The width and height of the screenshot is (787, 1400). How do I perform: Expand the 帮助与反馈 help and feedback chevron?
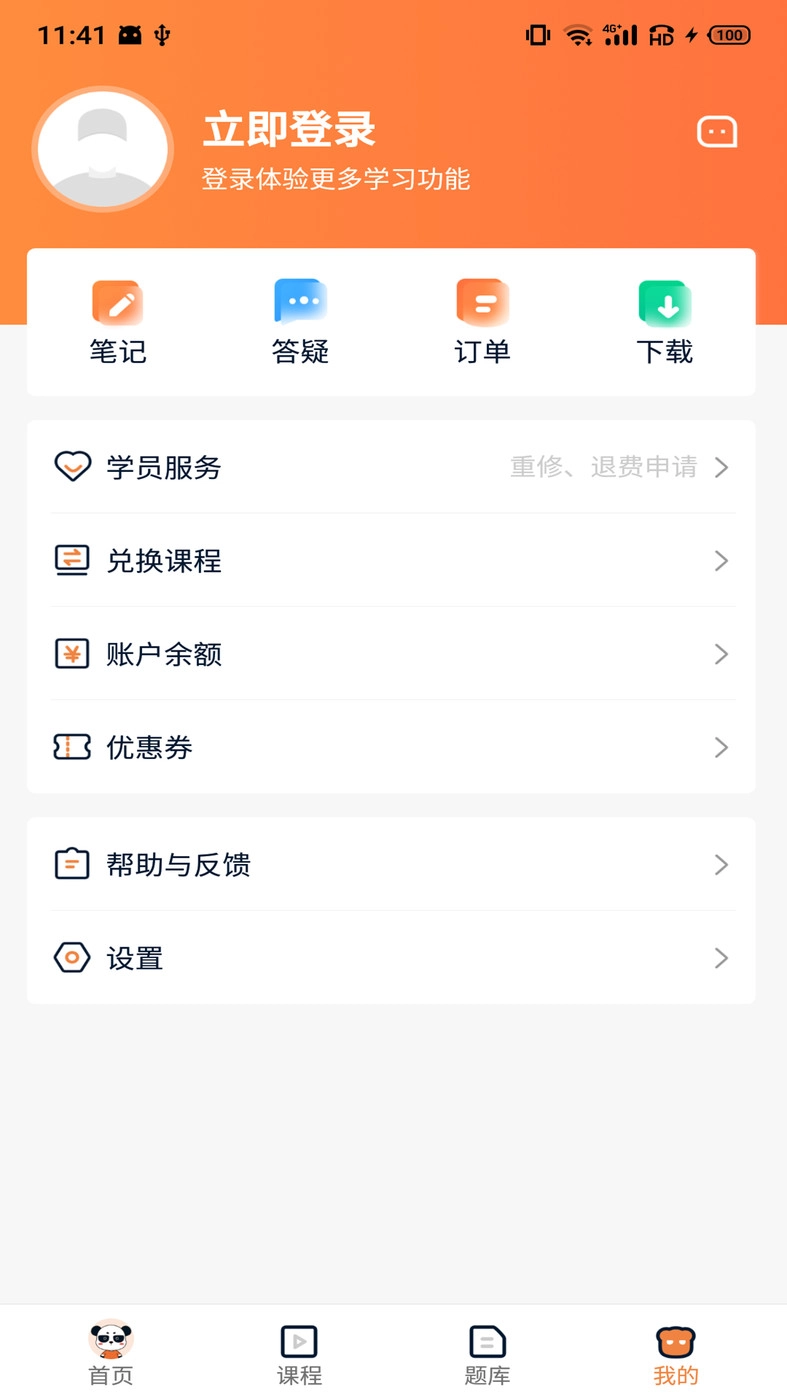(x=721, y=865)
